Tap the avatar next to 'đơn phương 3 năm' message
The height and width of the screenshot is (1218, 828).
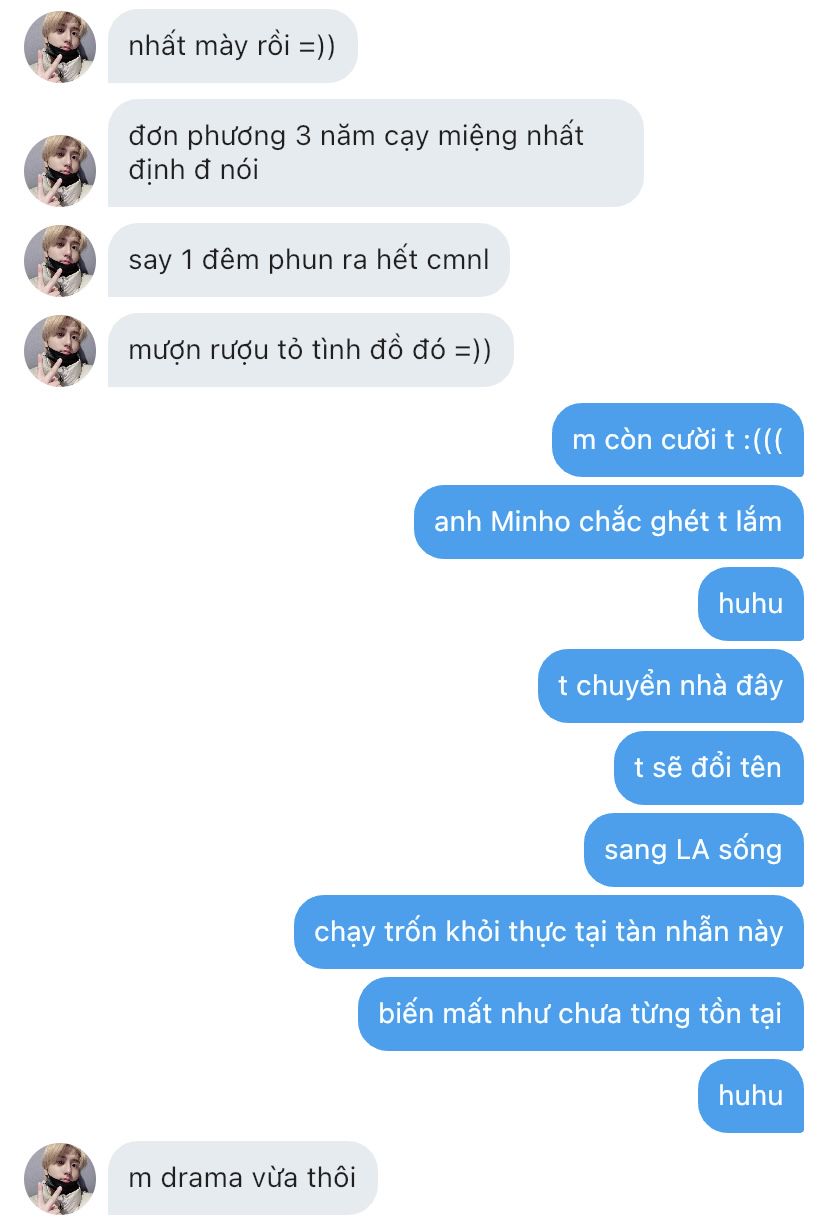pos(60,170)
